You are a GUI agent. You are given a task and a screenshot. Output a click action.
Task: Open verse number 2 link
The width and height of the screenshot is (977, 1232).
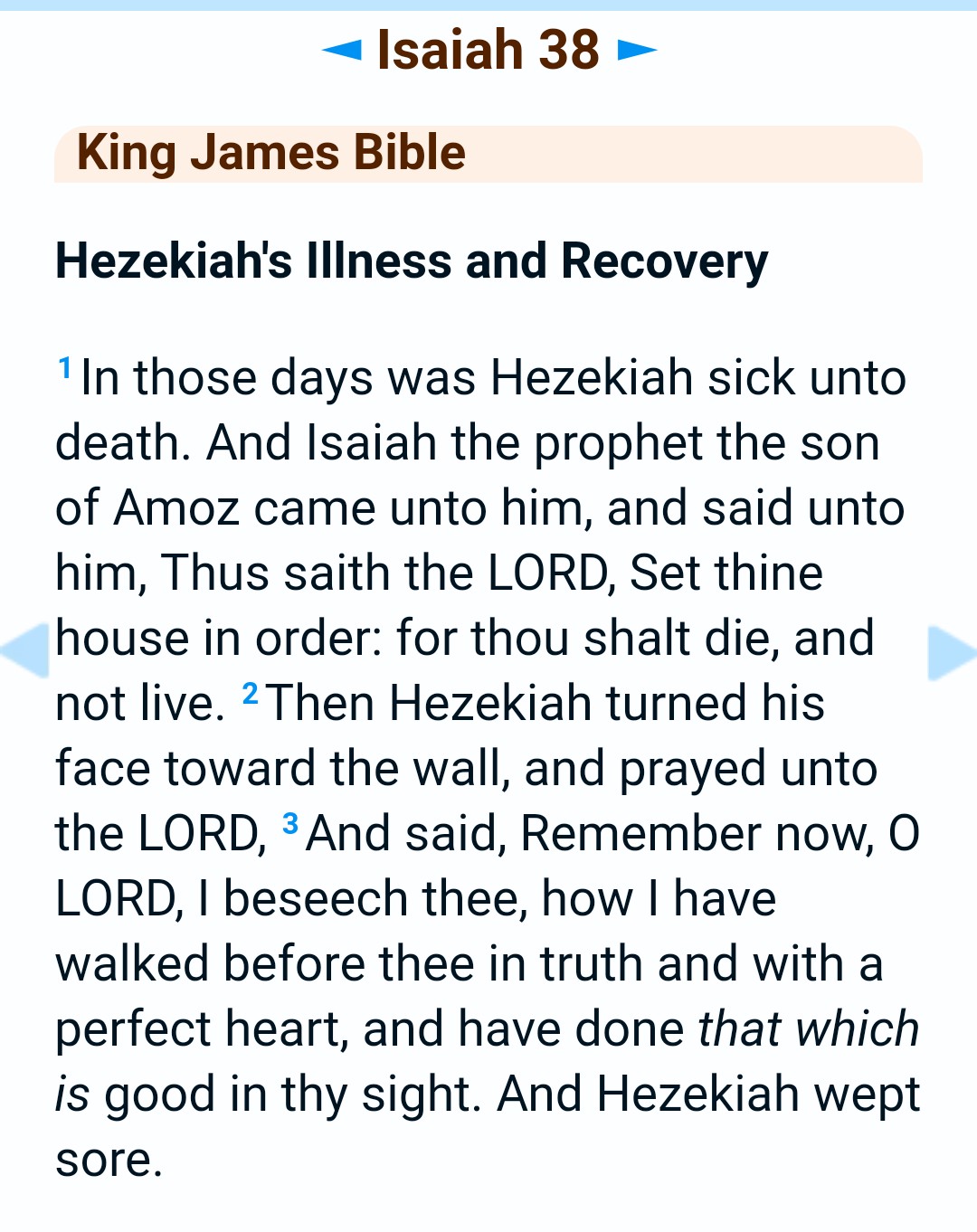[251, 694]
